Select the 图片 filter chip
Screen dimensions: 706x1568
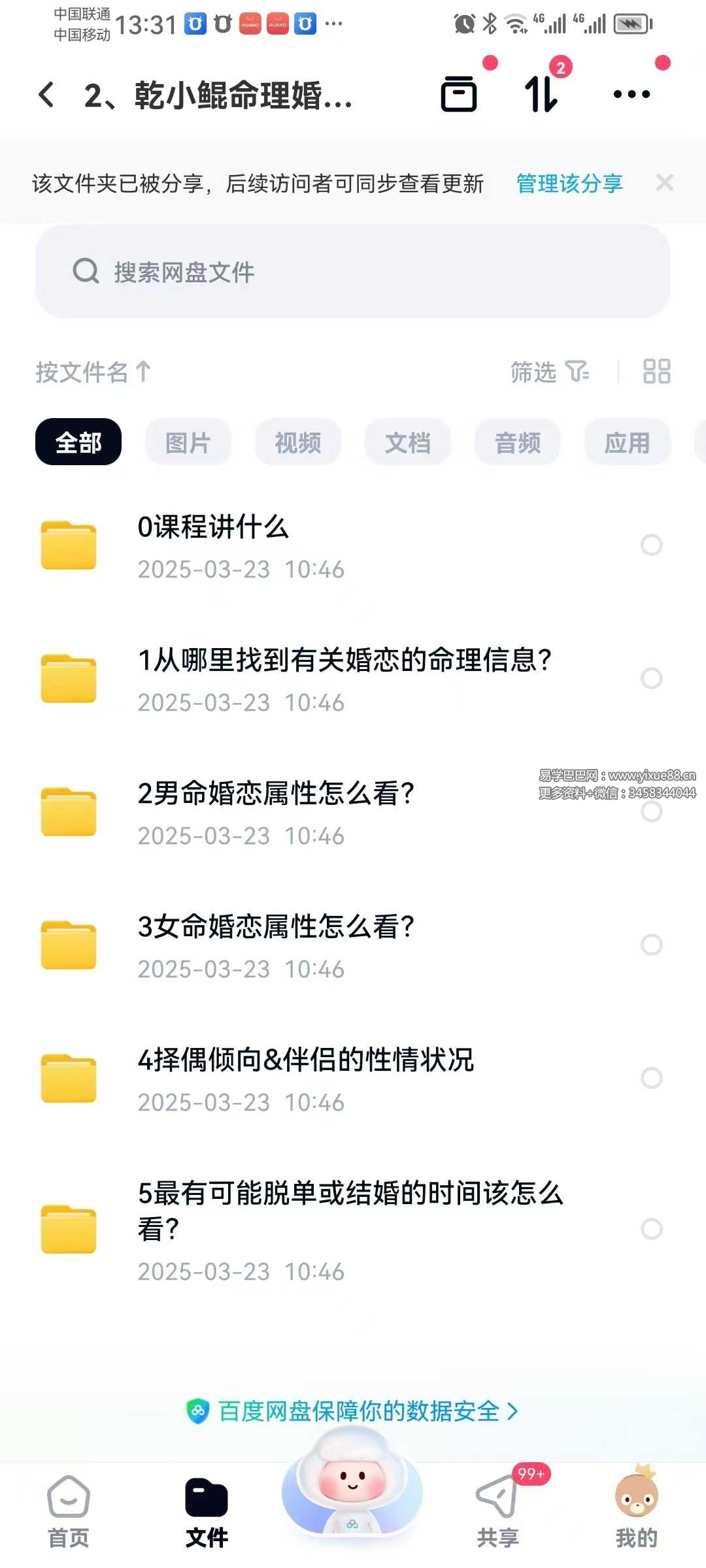pos(188,442)
